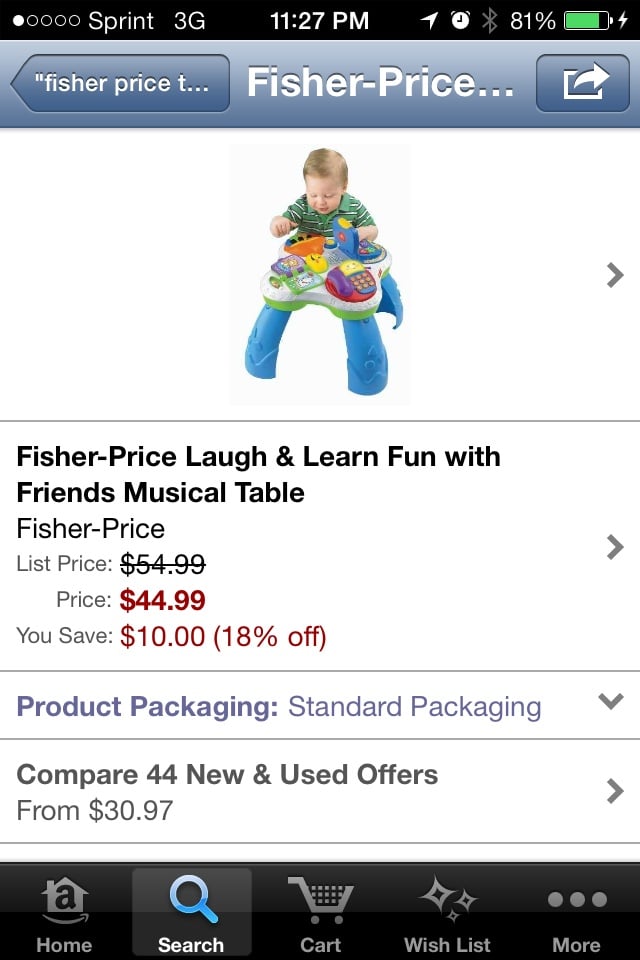Screen dimensions: 640x960
Task: Go back to "fisher price t..." search results
Action: click(x=120, y=83)
